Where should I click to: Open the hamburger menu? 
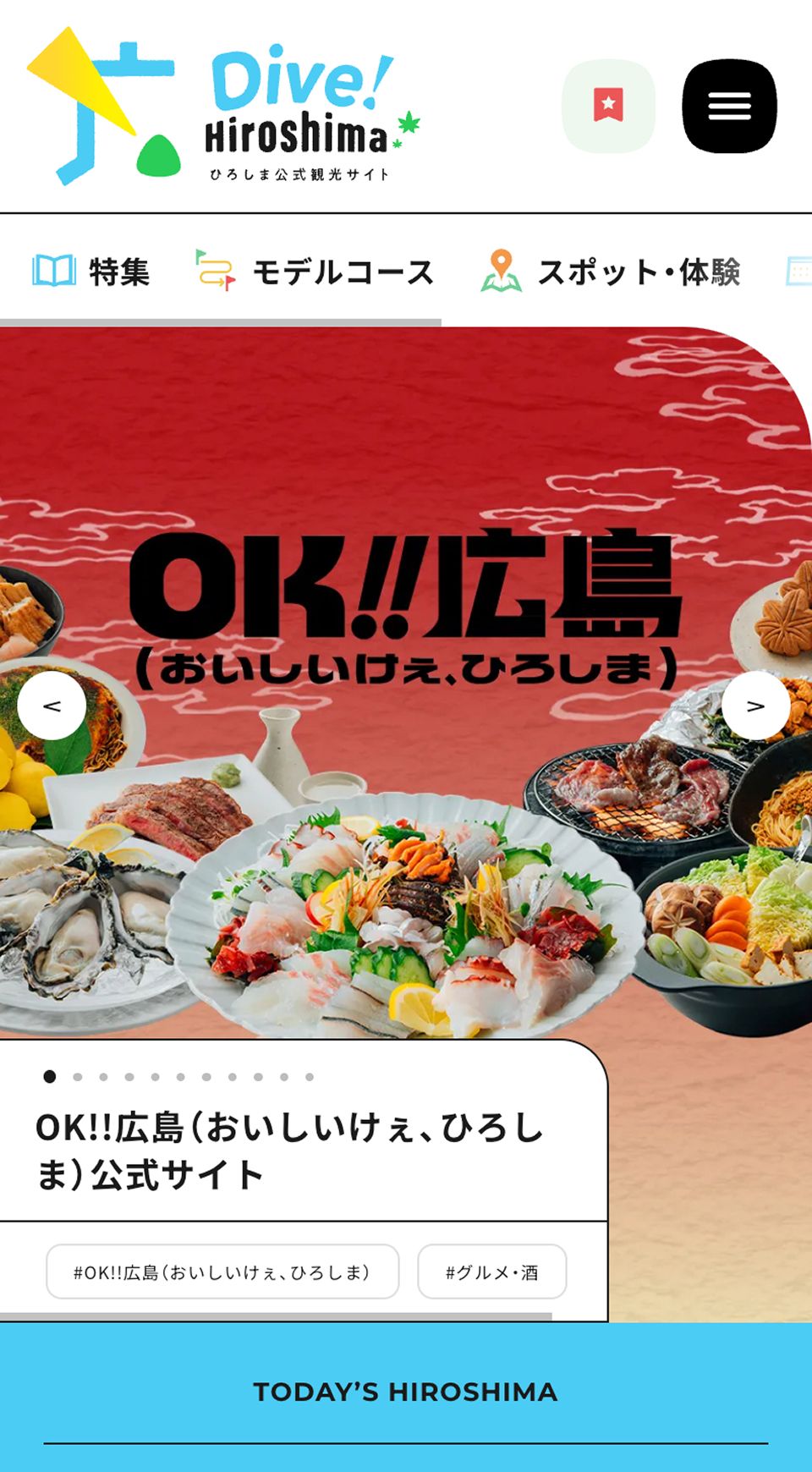click(729, 107)
